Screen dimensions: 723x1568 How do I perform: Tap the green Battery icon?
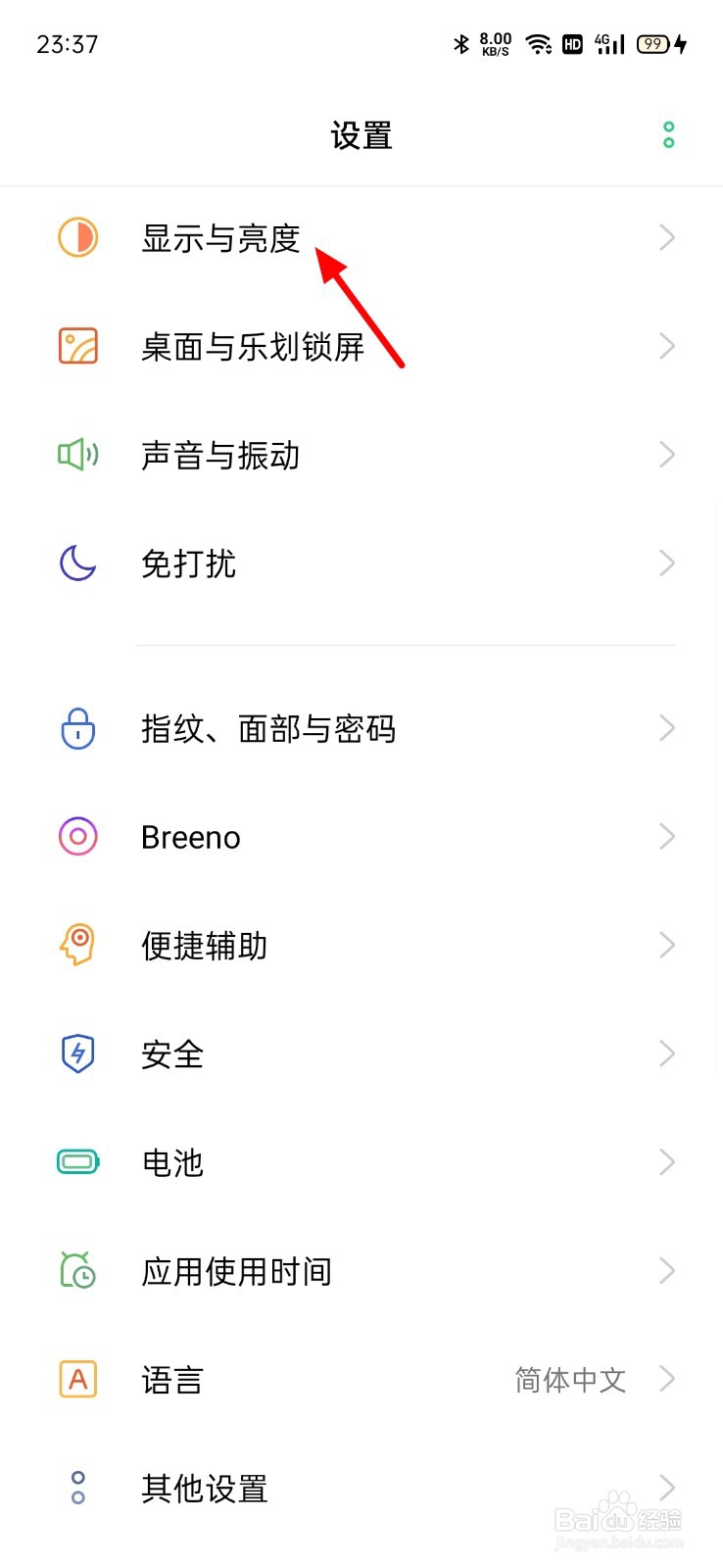77,1162
